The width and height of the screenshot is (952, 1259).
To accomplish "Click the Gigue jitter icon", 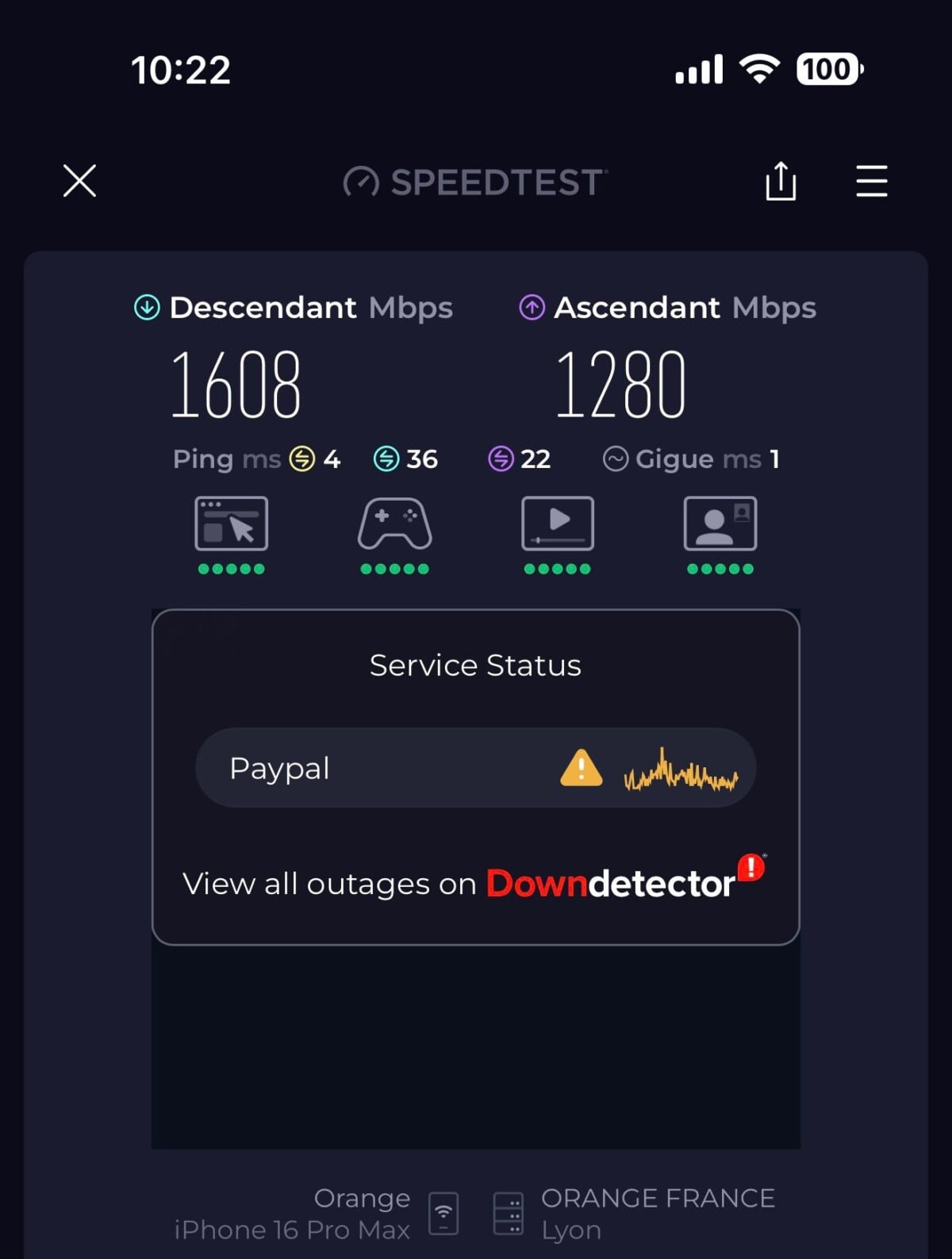I will point(617,459).
